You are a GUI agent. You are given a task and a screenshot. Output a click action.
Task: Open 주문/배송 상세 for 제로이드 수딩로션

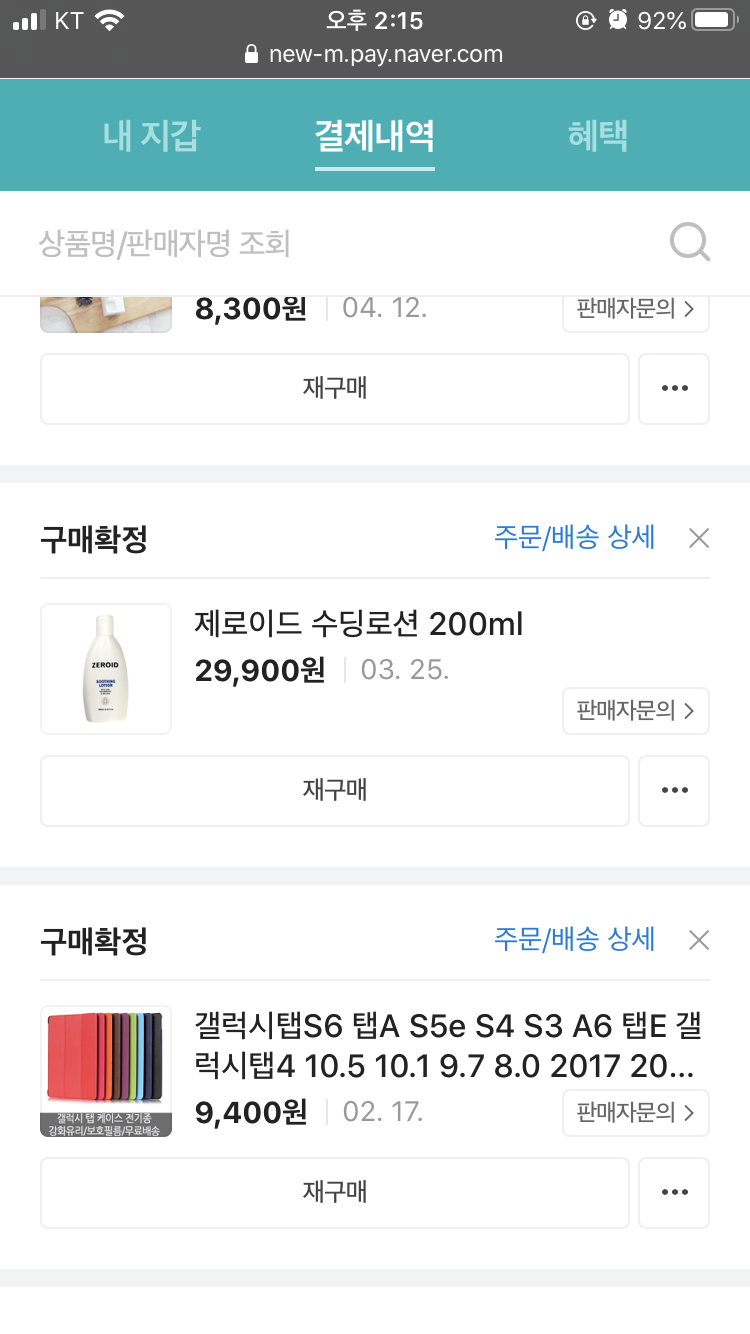574,538
